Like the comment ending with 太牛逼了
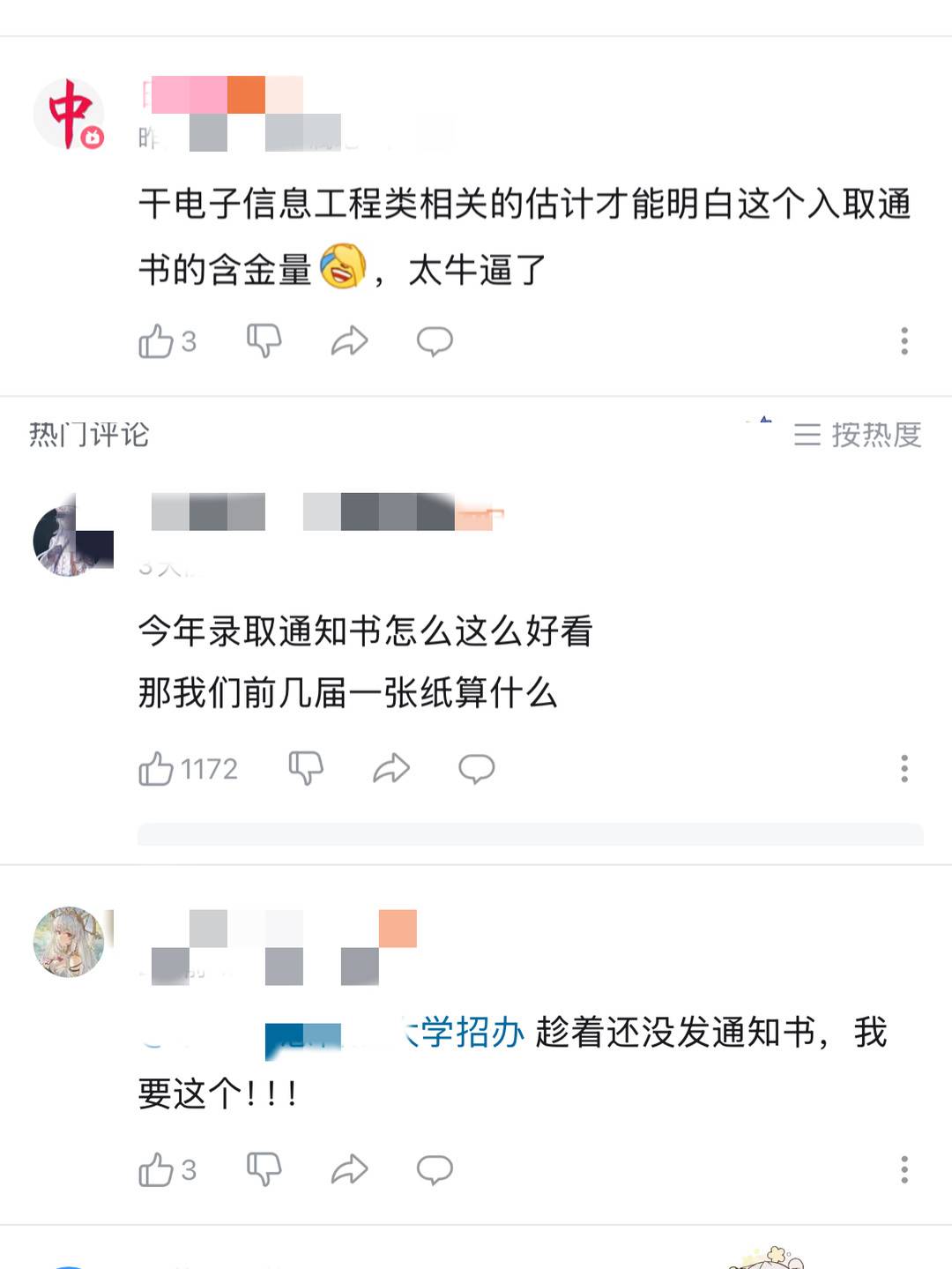Image resolution: width=952 pixels, height=1269 pixels. coord(157,341)
